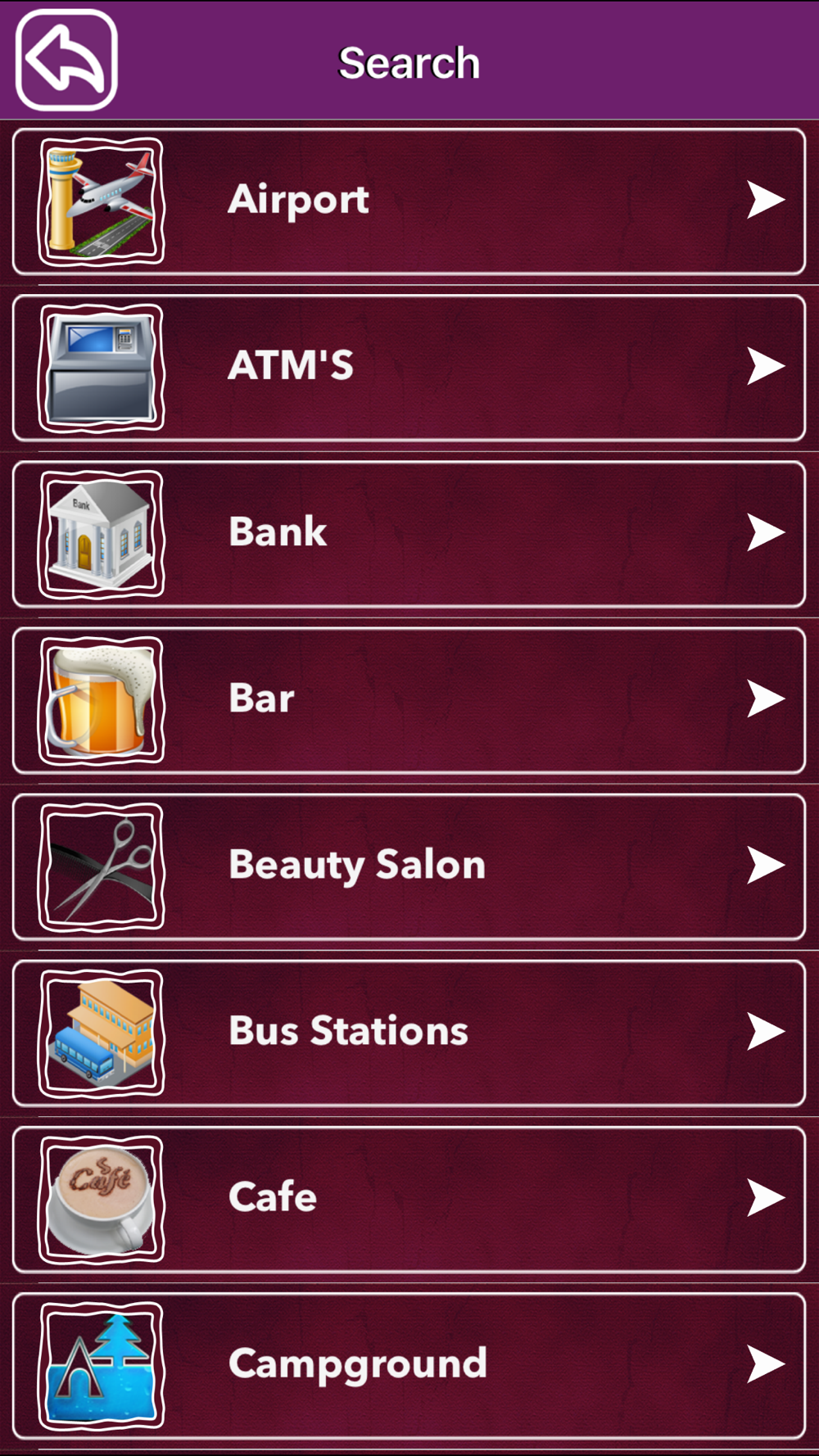Open the Bank category
The width and height of the screenshot is (819, 1456).
tap(409, 534)
